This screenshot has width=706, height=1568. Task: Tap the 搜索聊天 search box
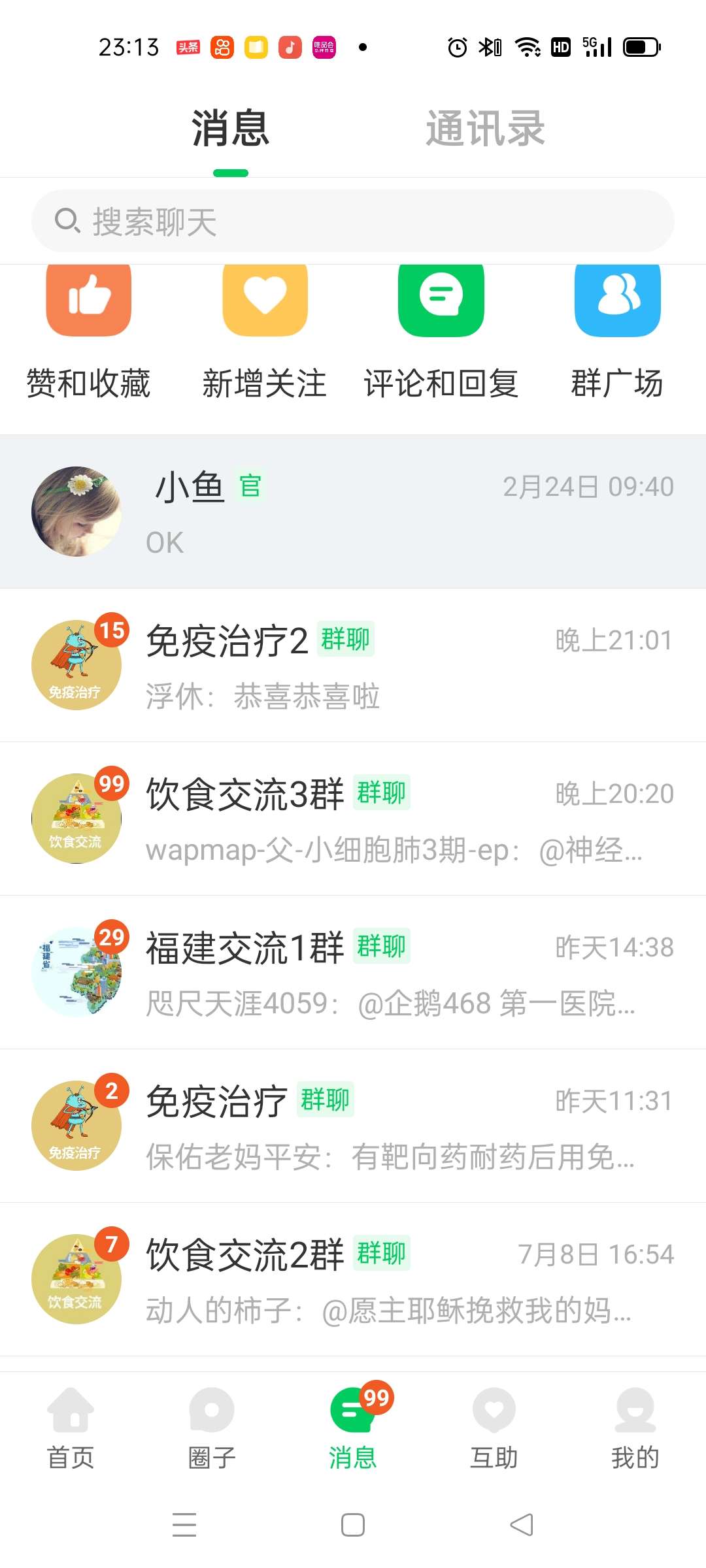(x=353, y=221)
